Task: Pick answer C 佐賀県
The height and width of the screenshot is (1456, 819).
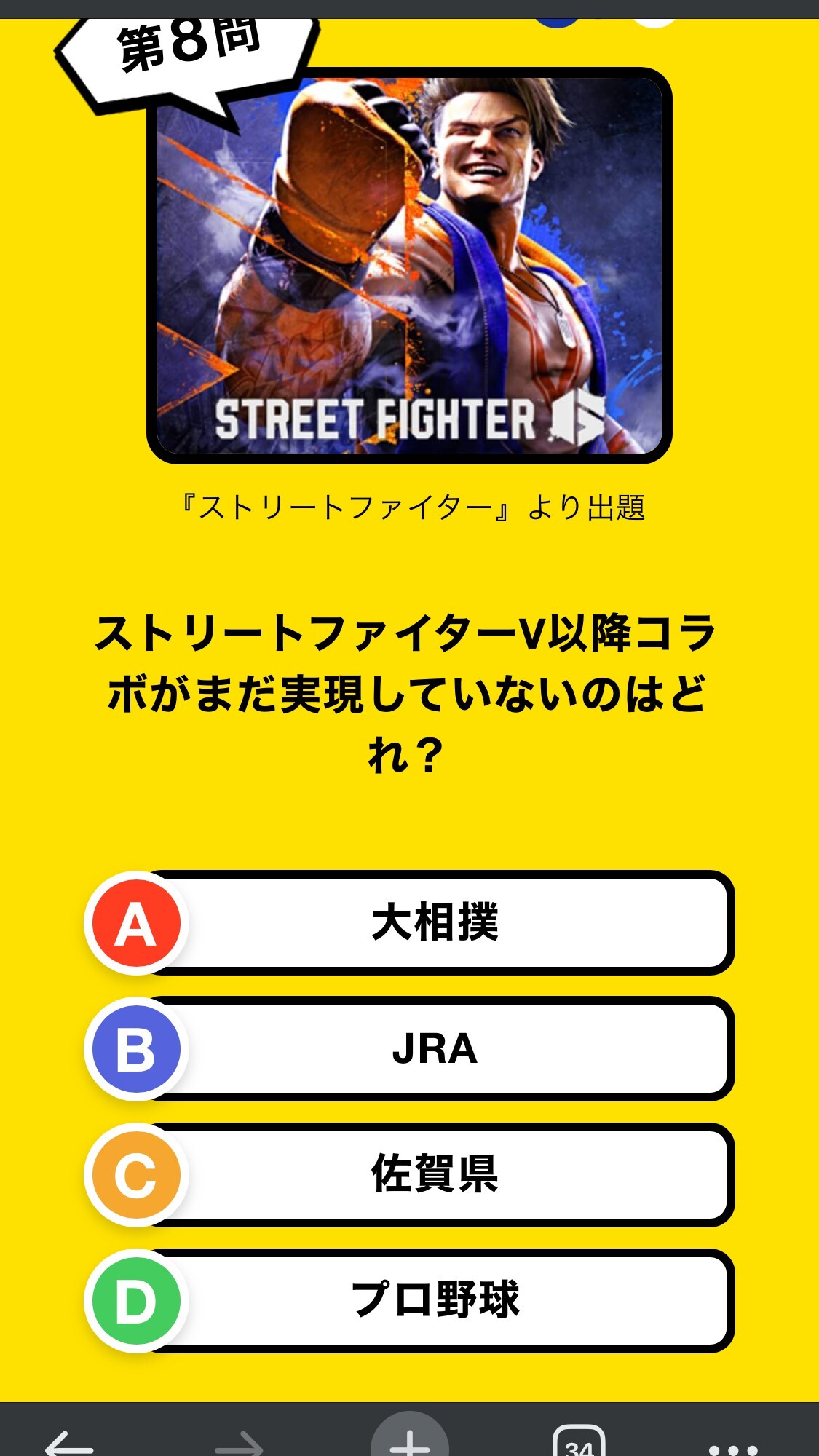Action: [410, 1174]
